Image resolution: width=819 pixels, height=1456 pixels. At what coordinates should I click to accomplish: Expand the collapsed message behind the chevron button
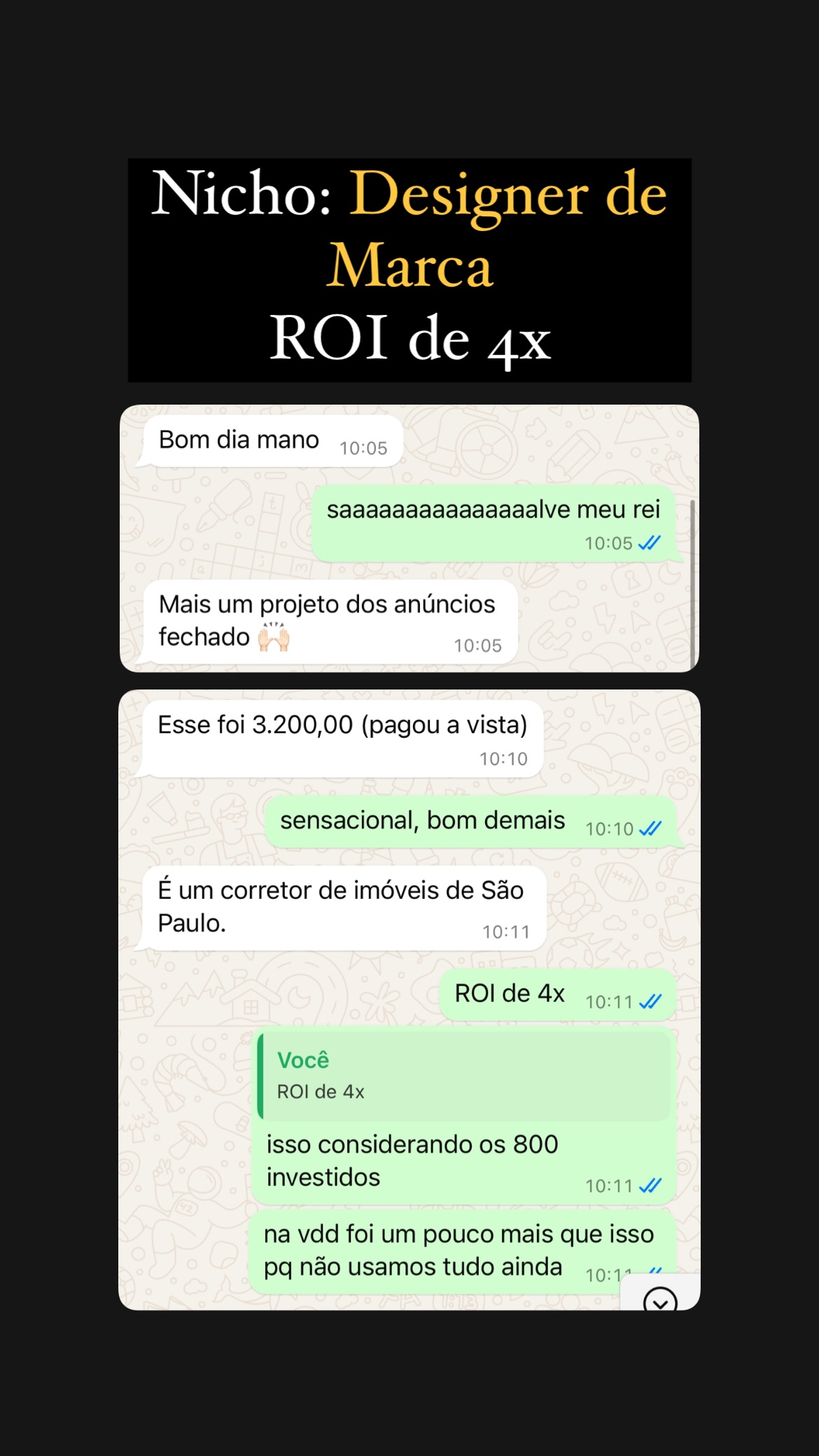661,1297
